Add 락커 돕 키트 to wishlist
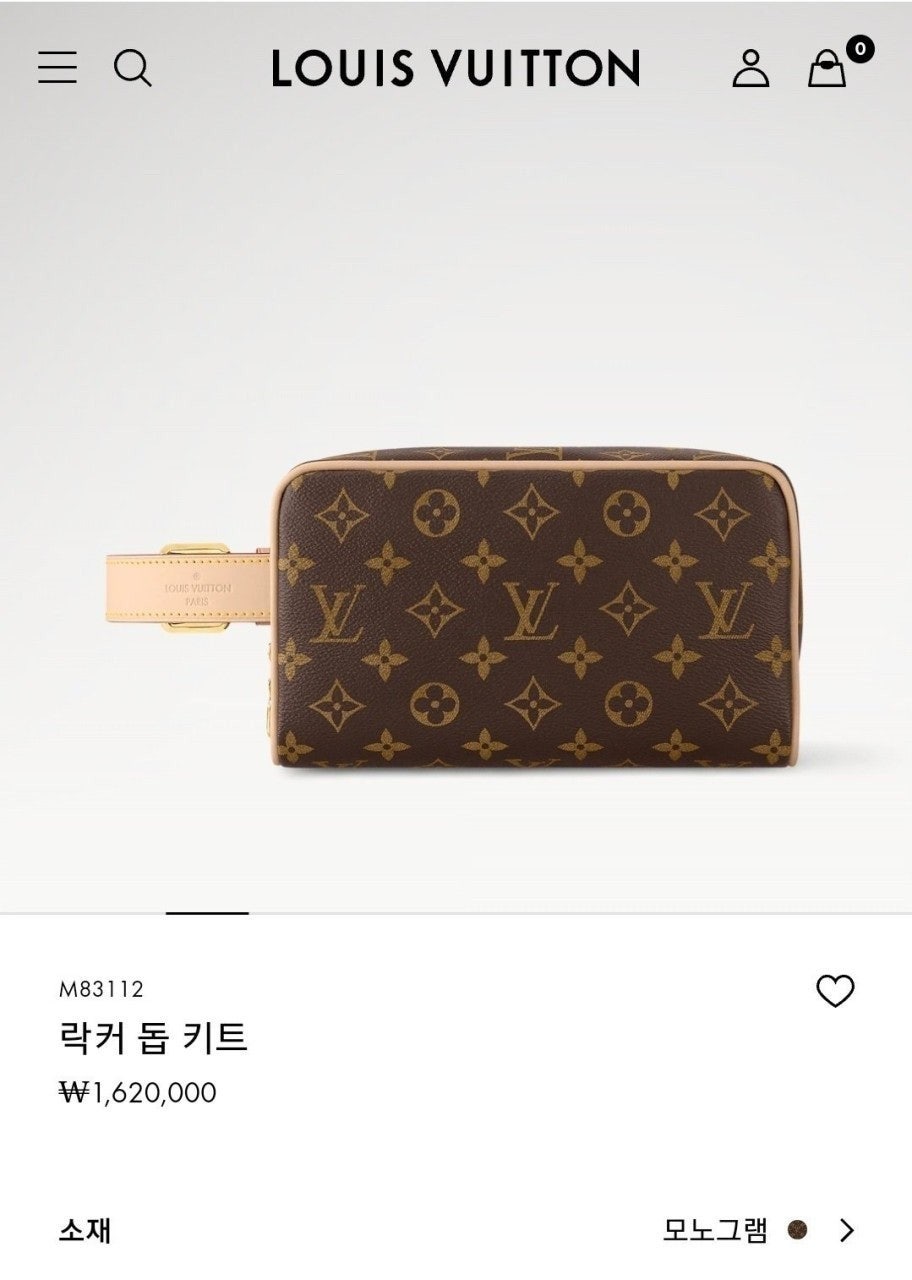The width and height of the screenshot is (912, 1280). [835, 991]
